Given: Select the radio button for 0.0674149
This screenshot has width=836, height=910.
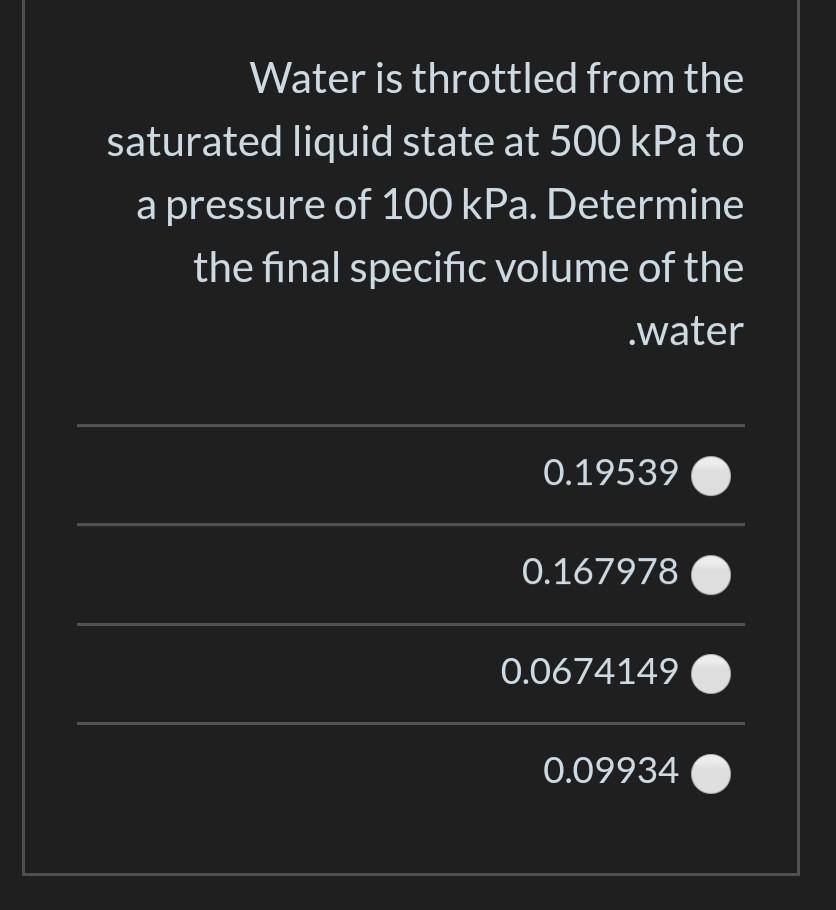Looking at the screenshot, I should coord(711,674).
